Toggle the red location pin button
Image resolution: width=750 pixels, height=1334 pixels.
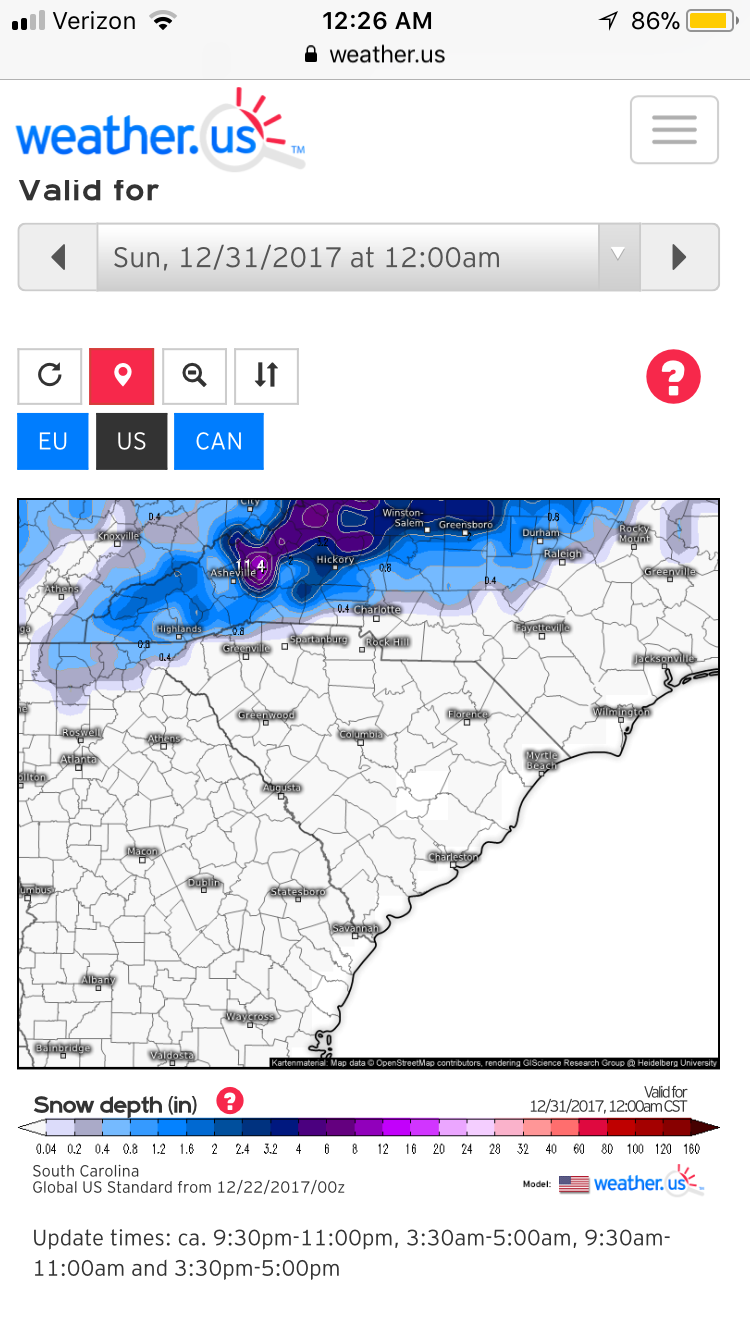(x=122, y=376)
